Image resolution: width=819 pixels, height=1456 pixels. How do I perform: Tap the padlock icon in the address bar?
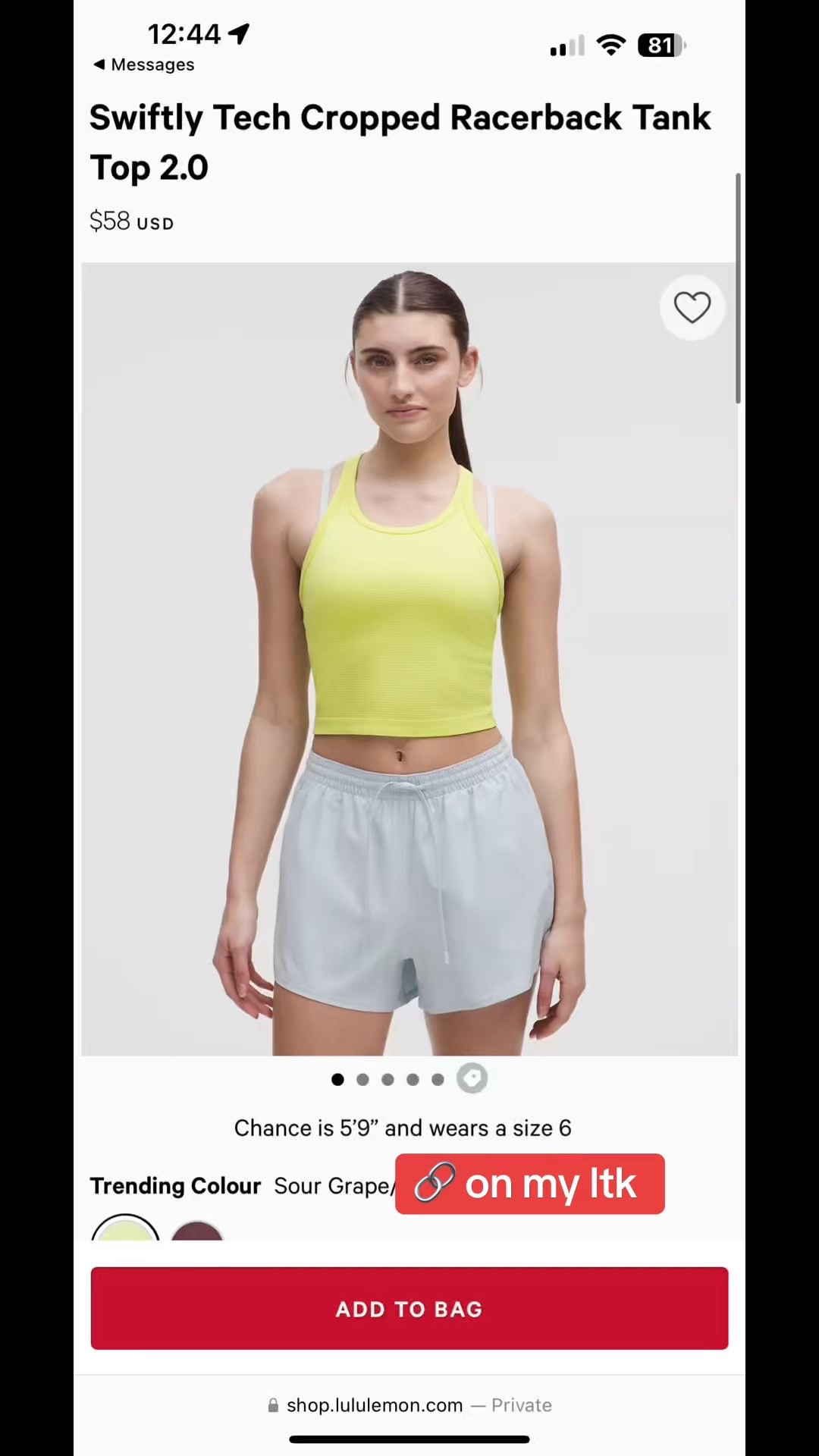(273, 1405)
